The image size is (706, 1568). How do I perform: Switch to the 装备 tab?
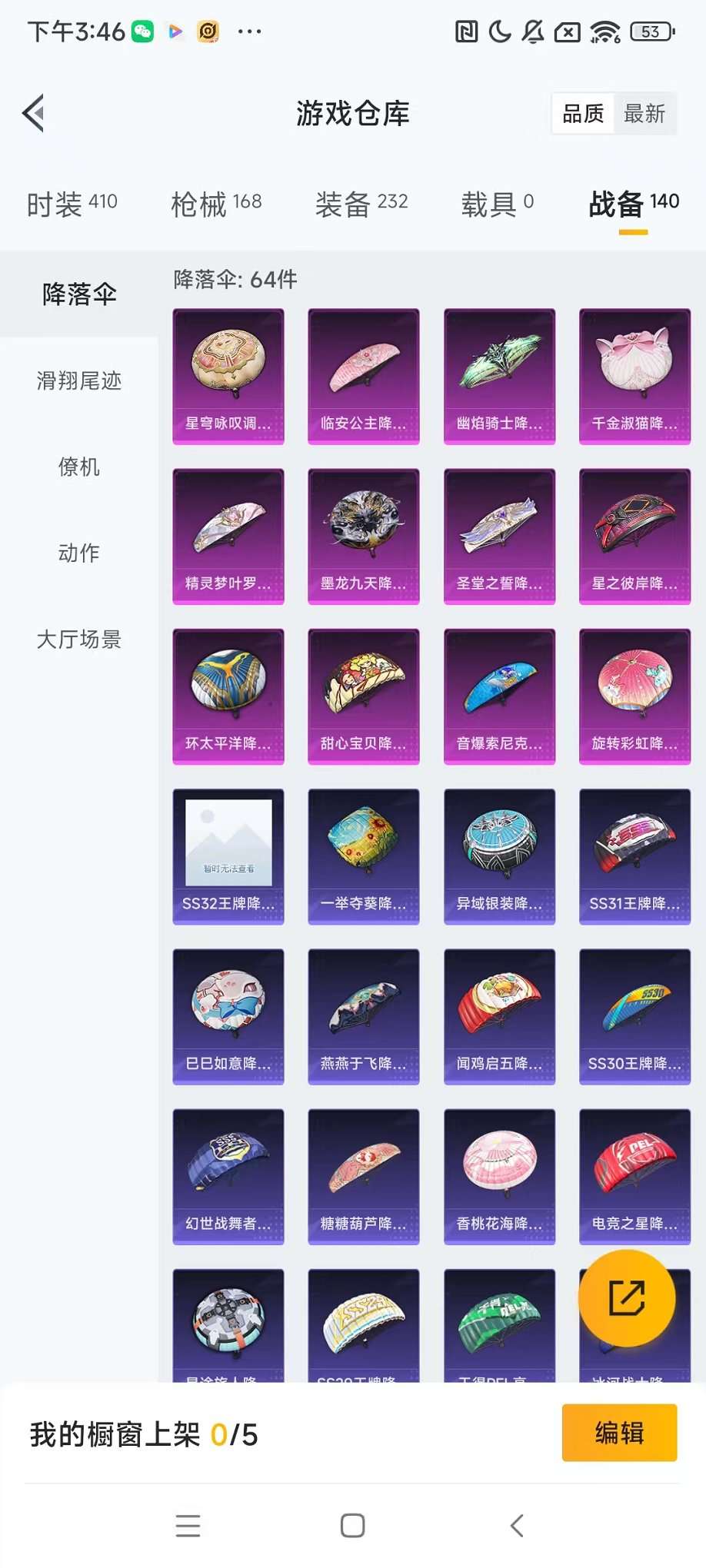361,204
